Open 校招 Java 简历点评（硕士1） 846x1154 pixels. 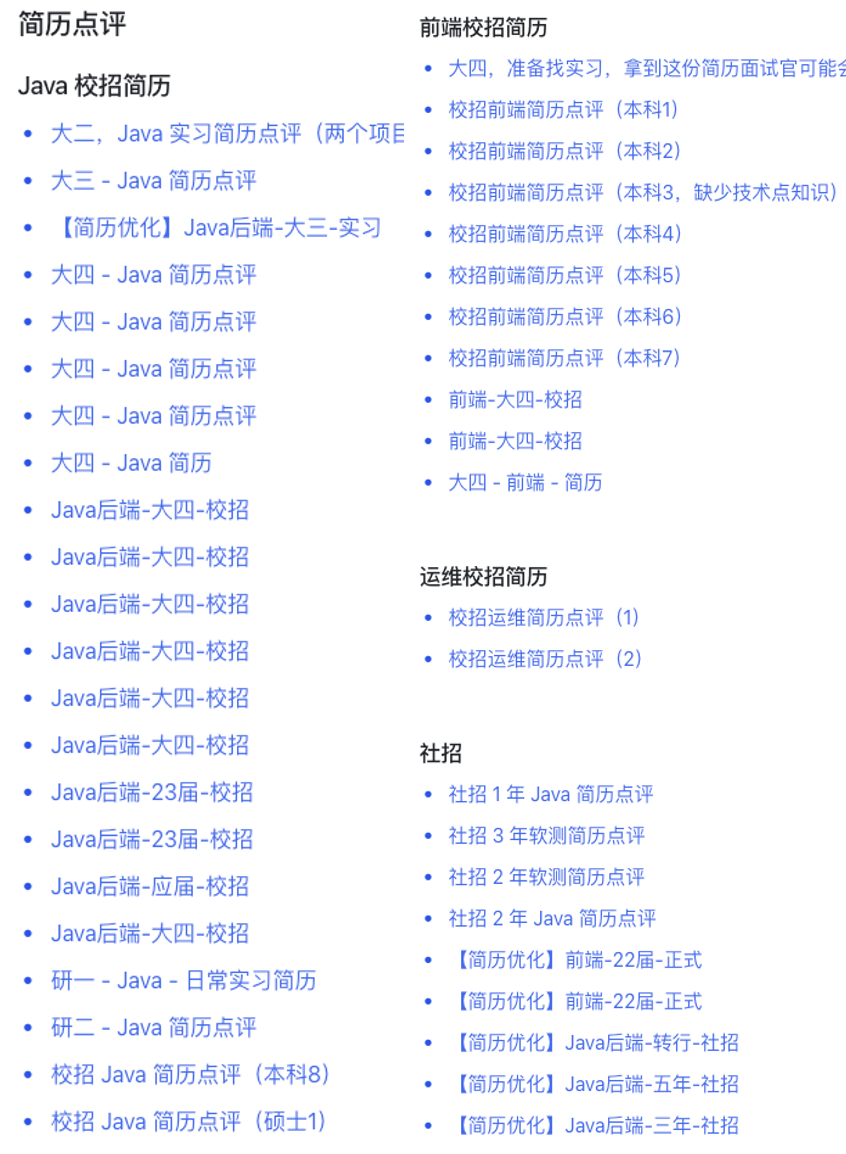point(189,1121)
